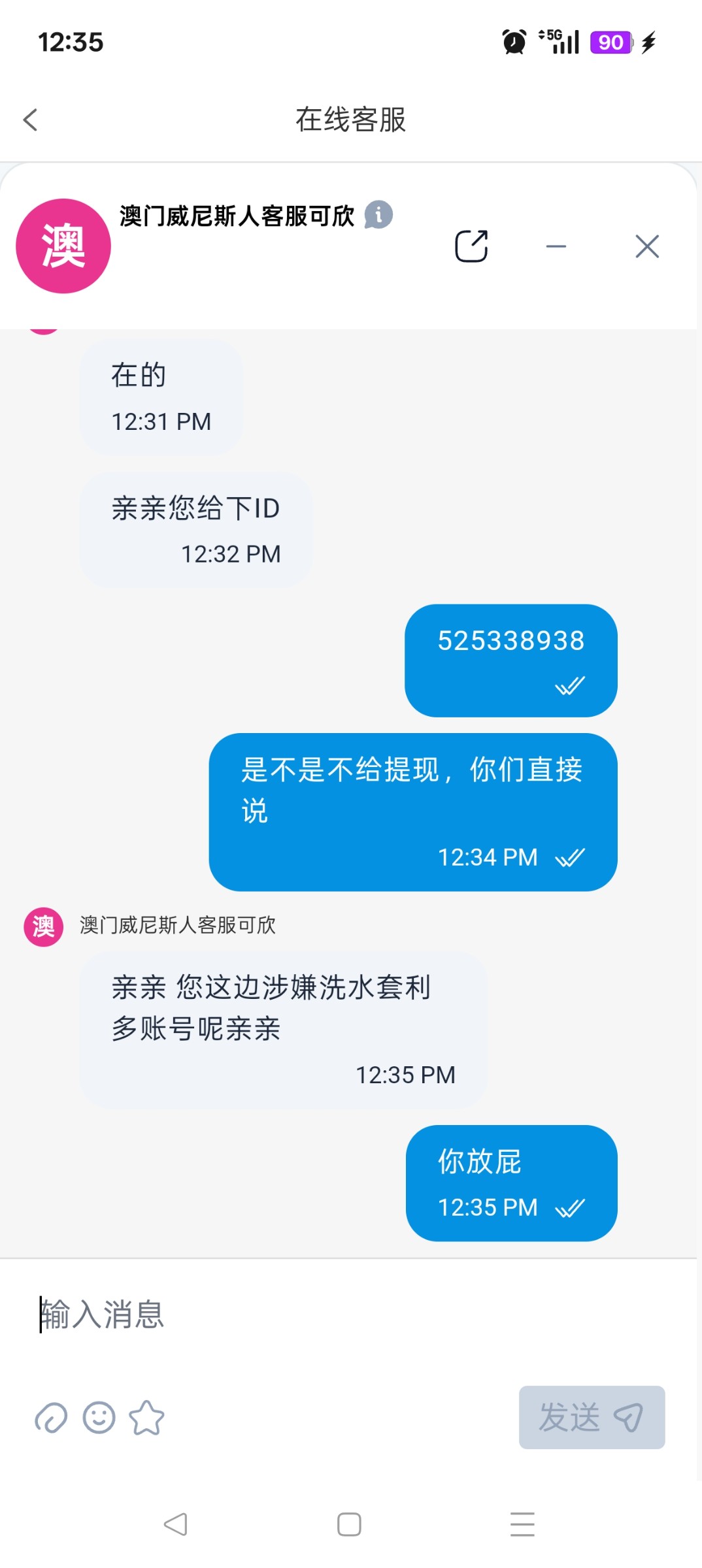Open the chat in an external window

click(471, 246)
